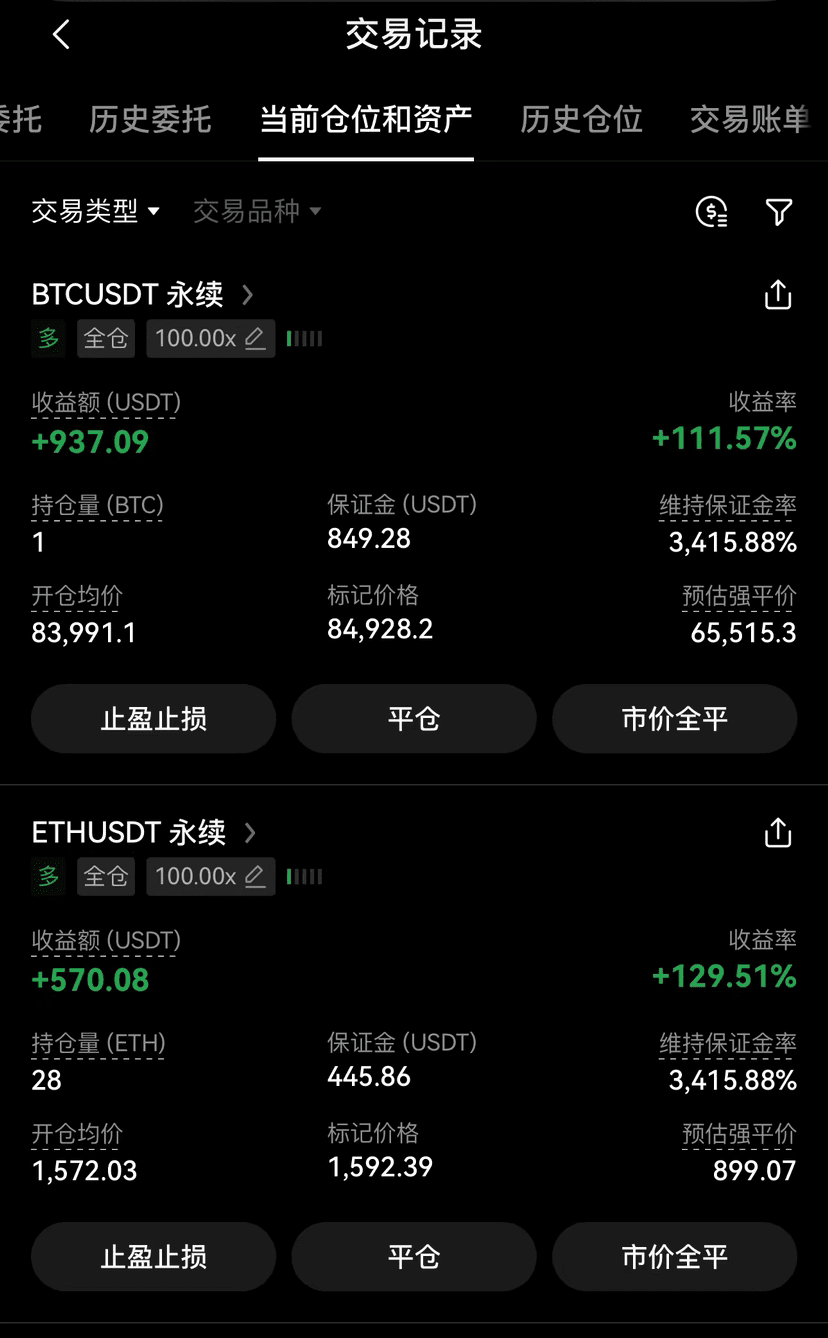Open the filter funnel icon
Viewport: 828px width, 1338px height.
pyautogui.click(x=779, y=211)
